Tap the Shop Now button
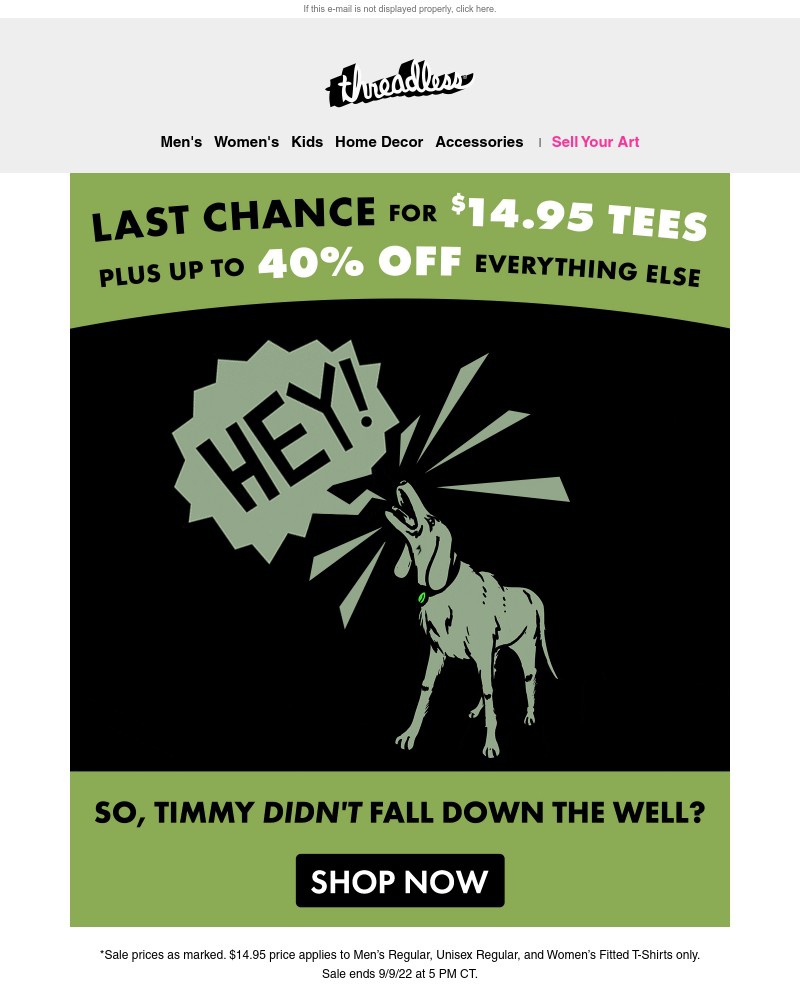This screenshot has width=800, height=1000. point(400,881)
